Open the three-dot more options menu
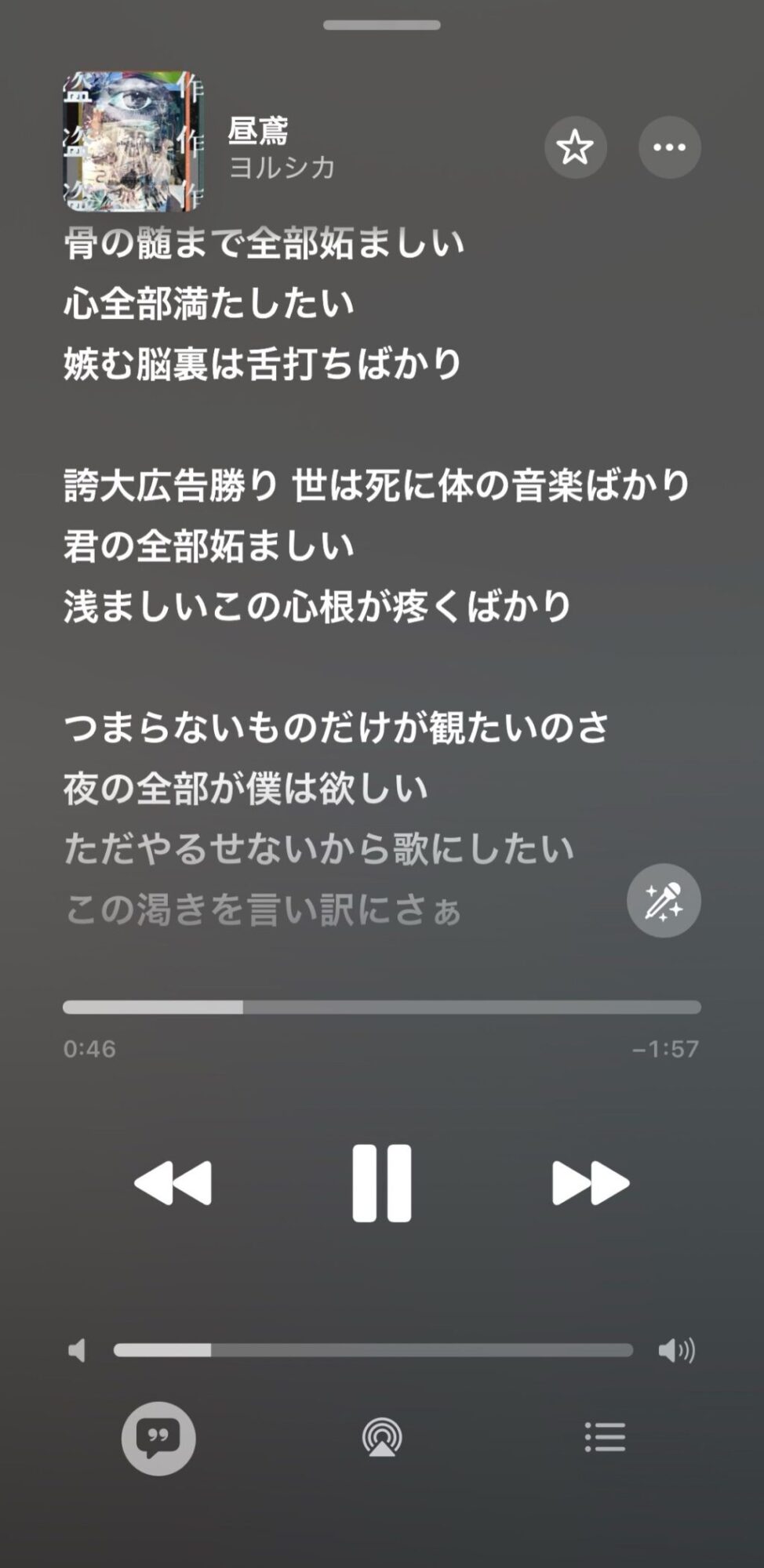 coord(669,147)
